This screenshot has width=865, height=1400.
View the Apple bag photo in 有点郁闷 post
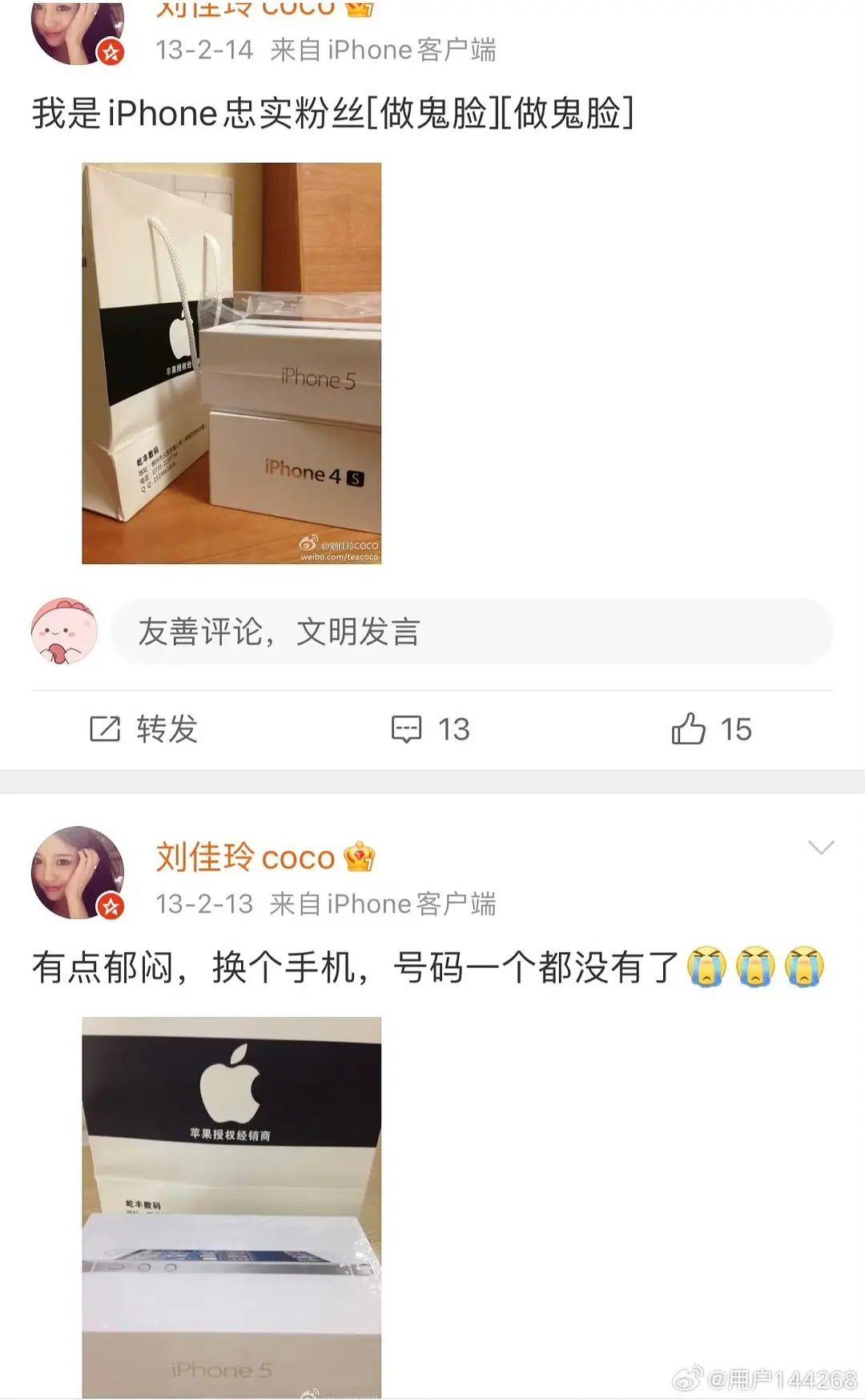click(x=231, y=1207)
